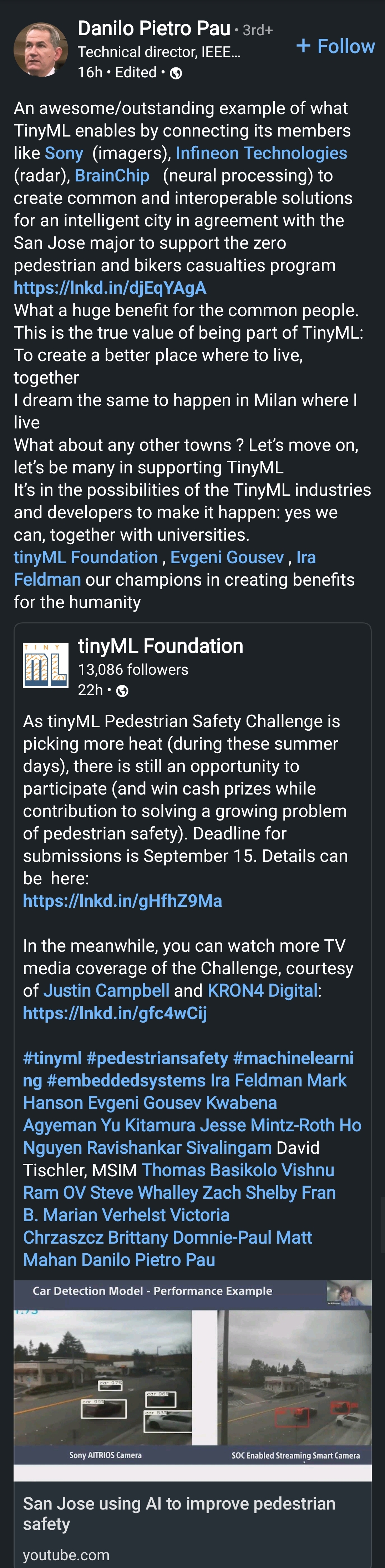385x1568 pixels.
Task: Open the lnkd.in/gHfhZ9Ma challenge details link
Action: click(122, 901)
